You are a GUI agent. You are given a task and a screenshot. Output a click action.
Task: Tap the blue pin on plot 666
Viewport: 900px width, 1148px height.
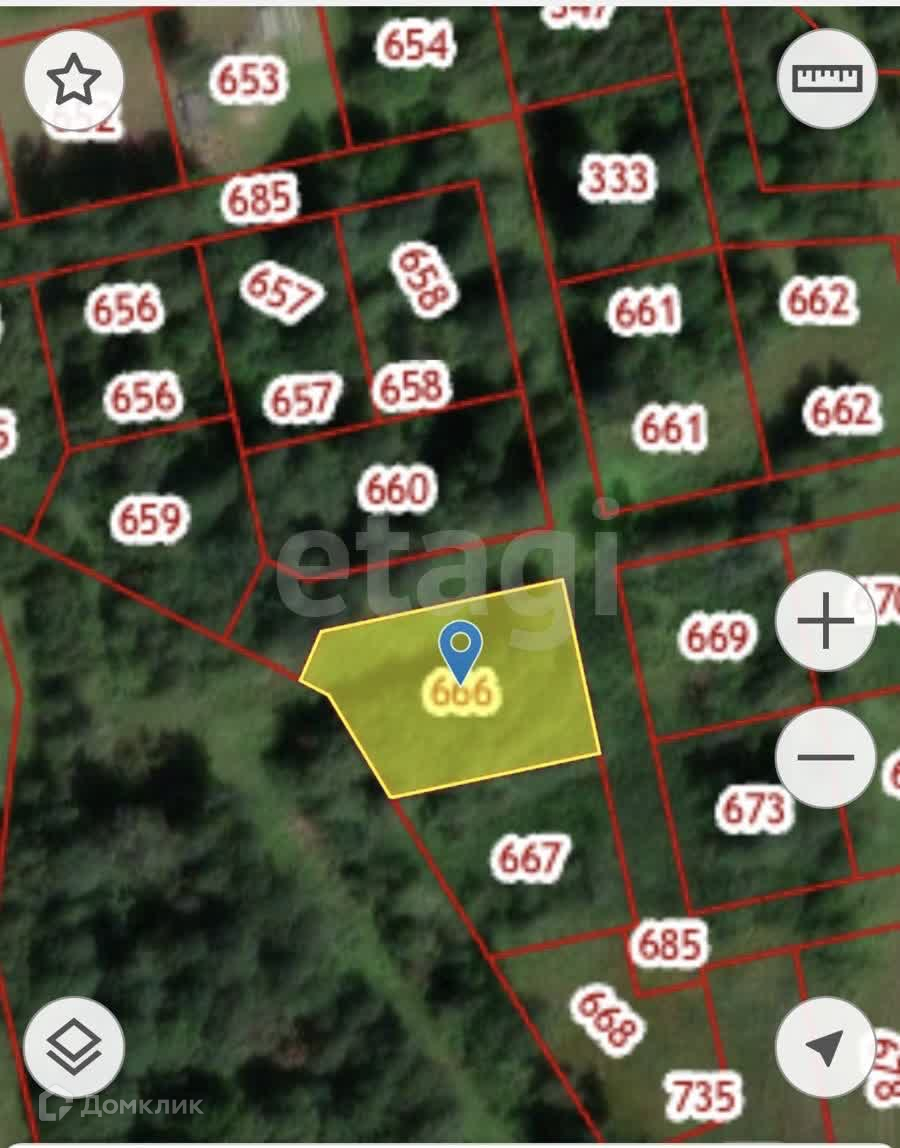tap(460, 647)
